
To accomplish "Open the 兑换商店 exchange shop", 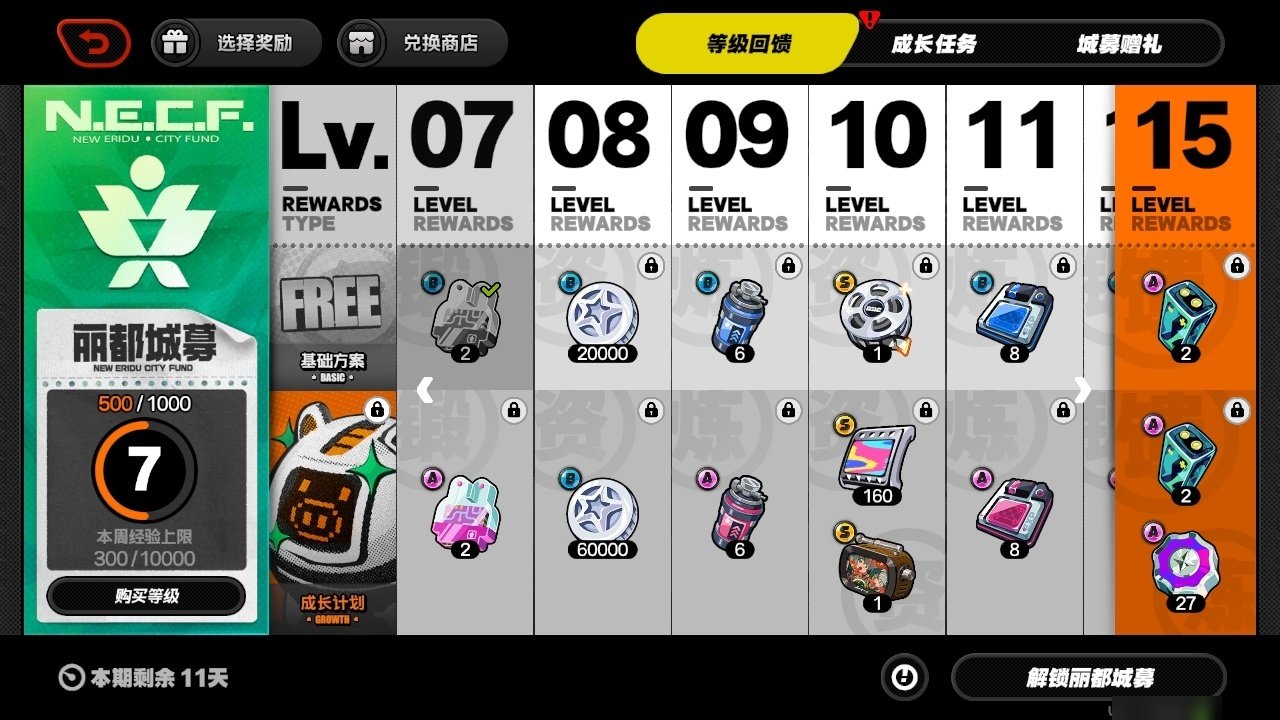I will [x=422, y=43].
